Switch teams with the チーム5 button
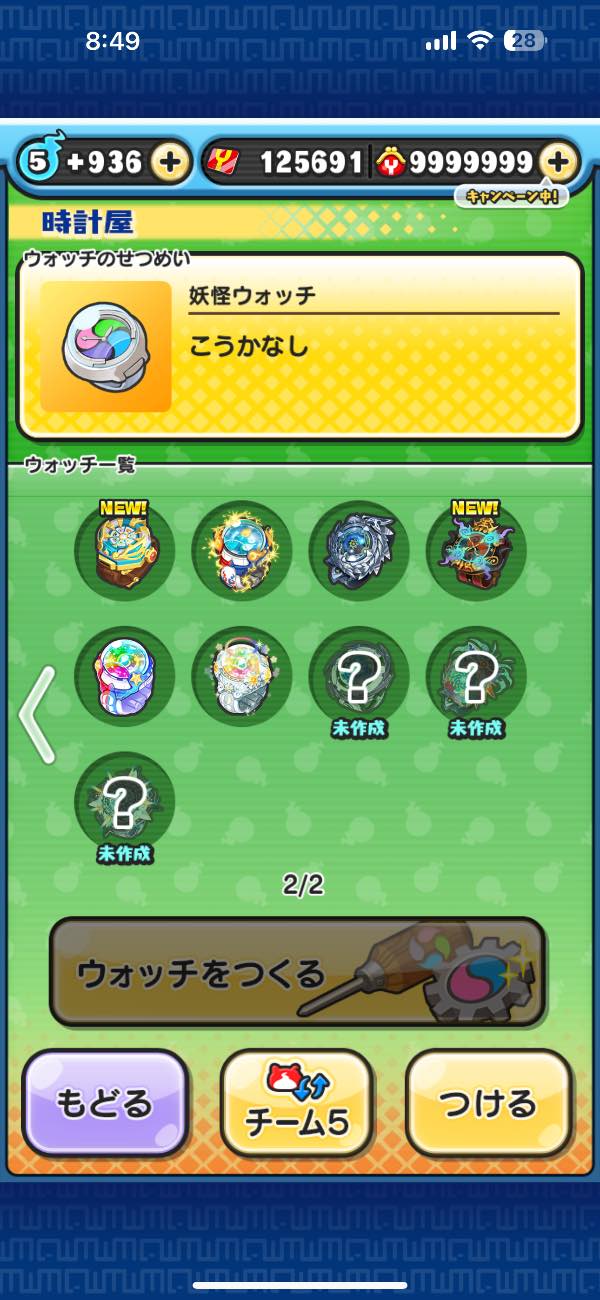The height and width of the screenshot is (1300, 600). point(297,1103)
